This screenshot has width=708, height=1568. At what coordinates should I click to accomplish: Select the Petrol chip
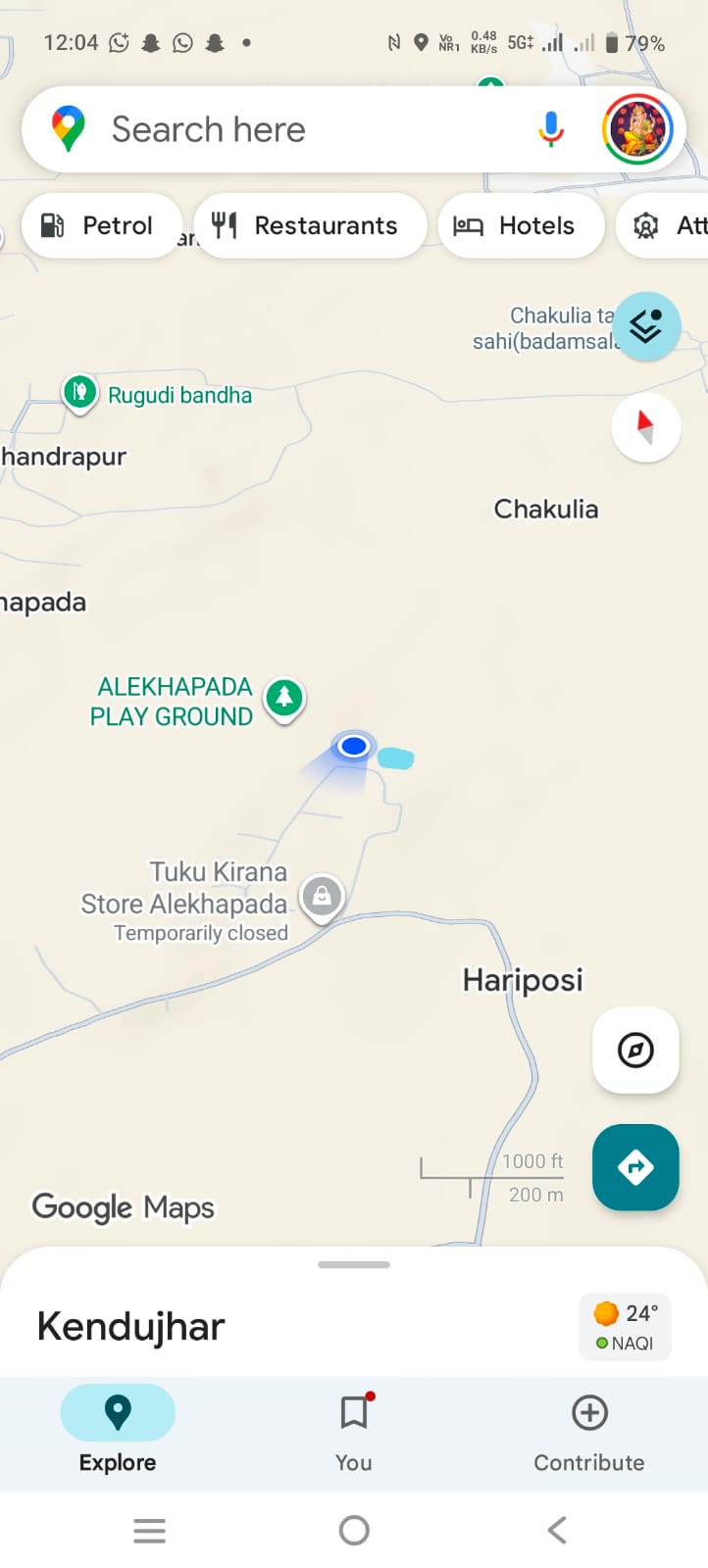(x=102, y=225)
